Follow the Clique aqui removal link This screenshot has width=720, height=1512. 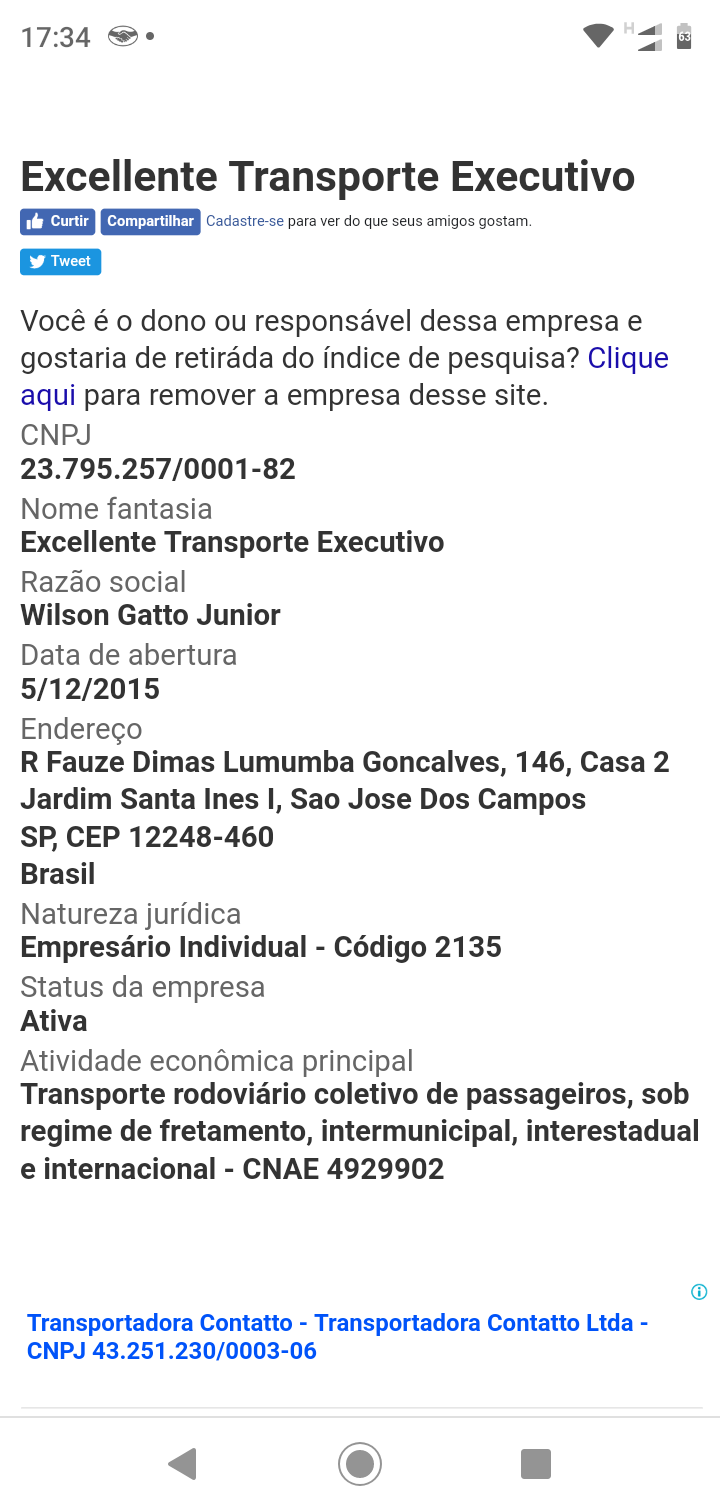pyautogui.click(x=628, y=358)
